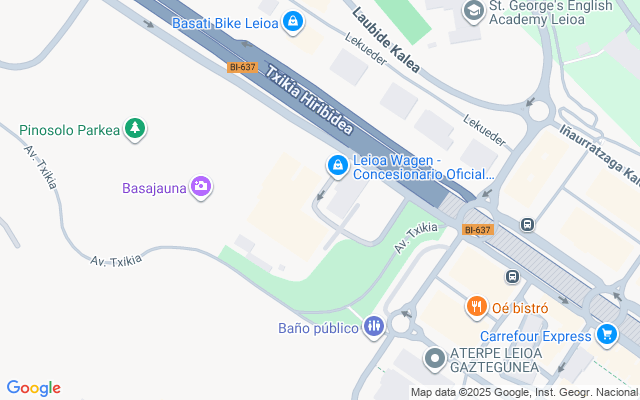Tap the Carrefour Express store marker
The image size is (640, 400).
point(606,335)
